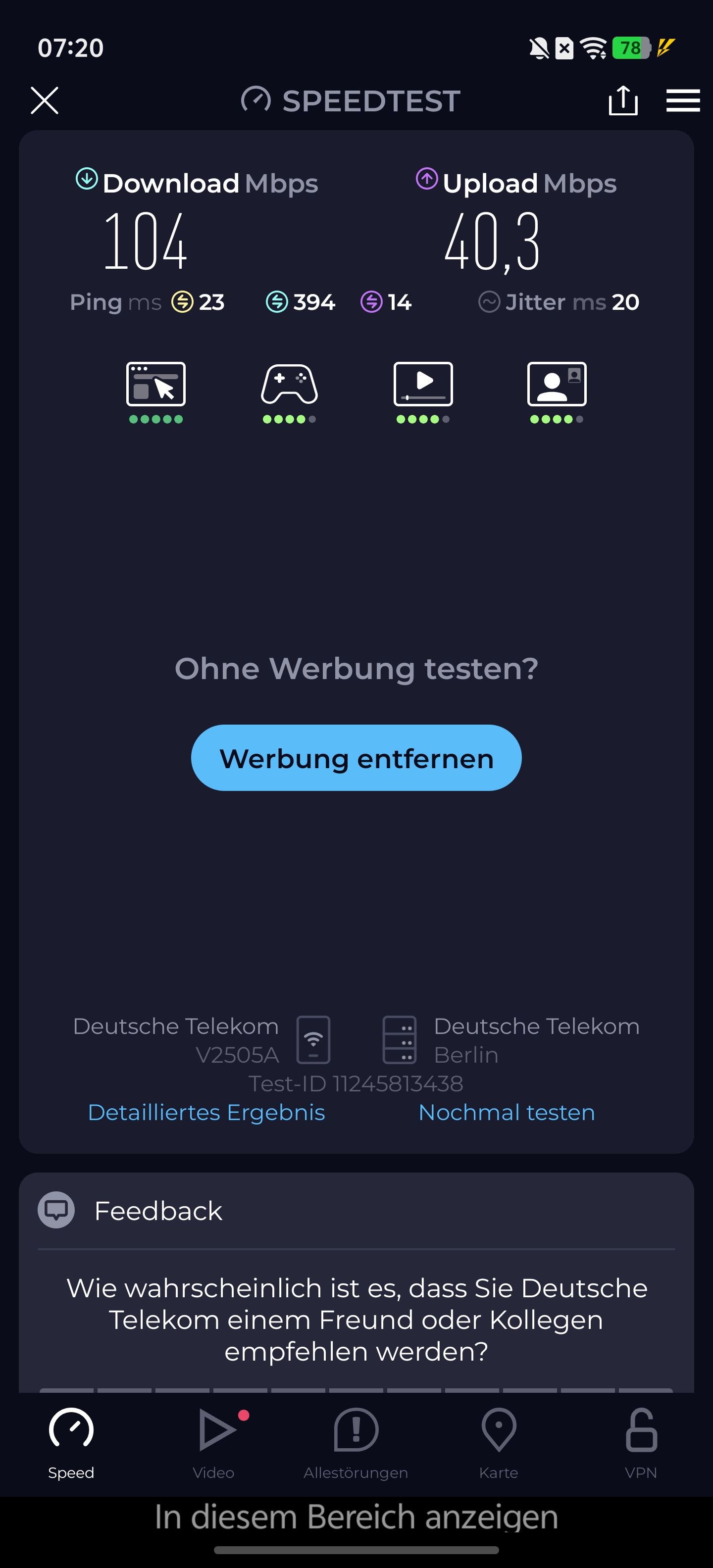Screen dimensions: 713x1568
Task: Tap the web browsing experience icon
Action: point(156,385)
